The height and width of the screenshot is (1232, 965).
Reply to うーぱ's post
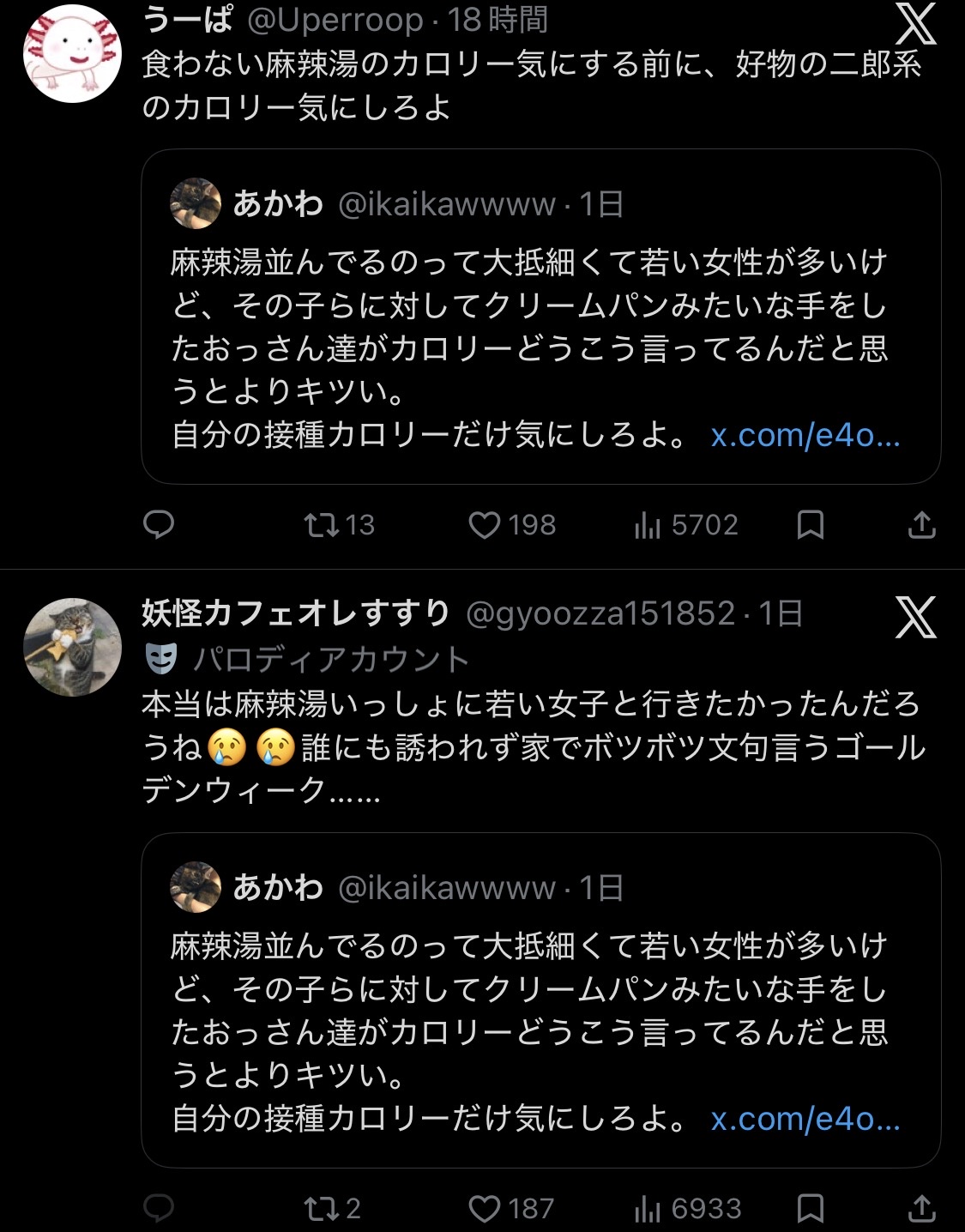pyautogui.click(x=158, y=524)
